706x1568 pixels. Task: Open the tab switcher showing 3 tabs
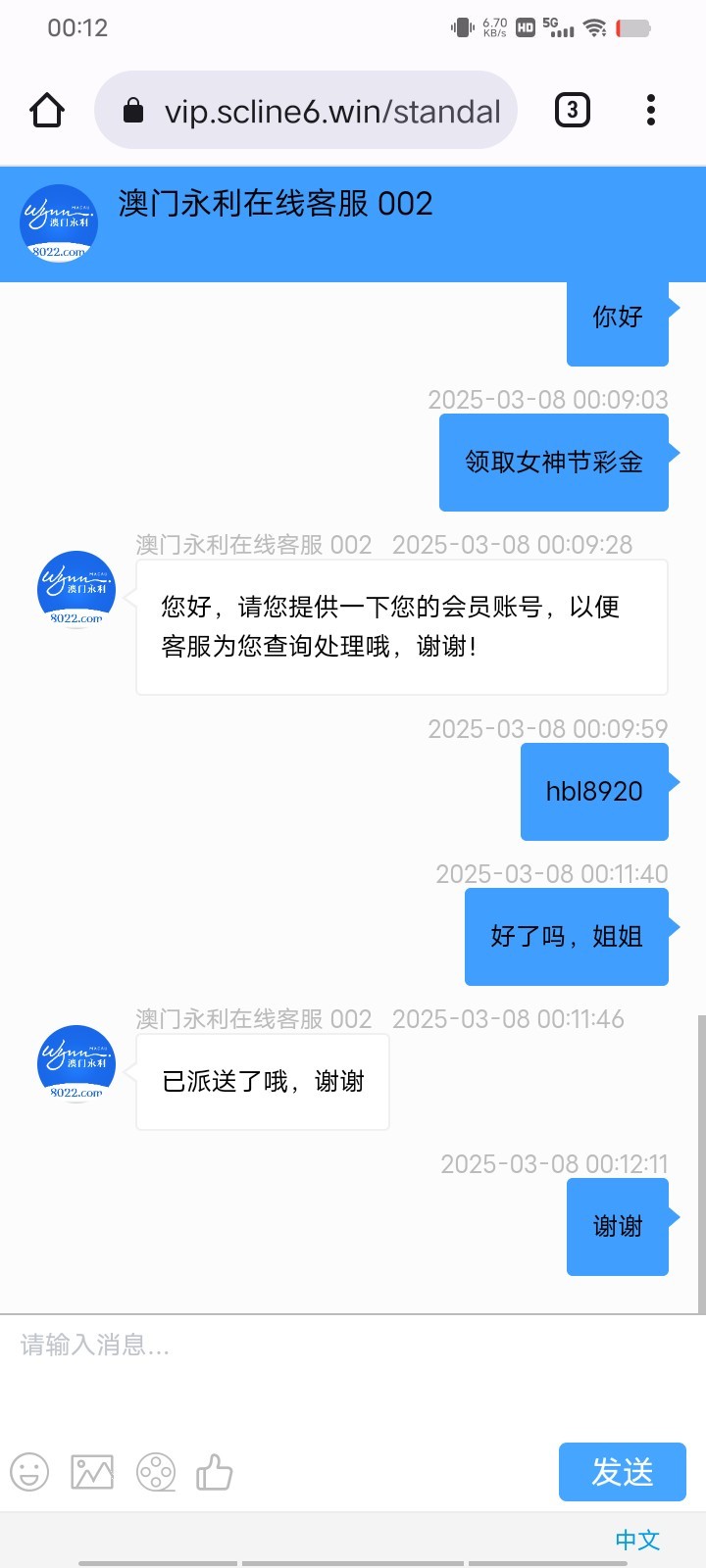point(573,110)
